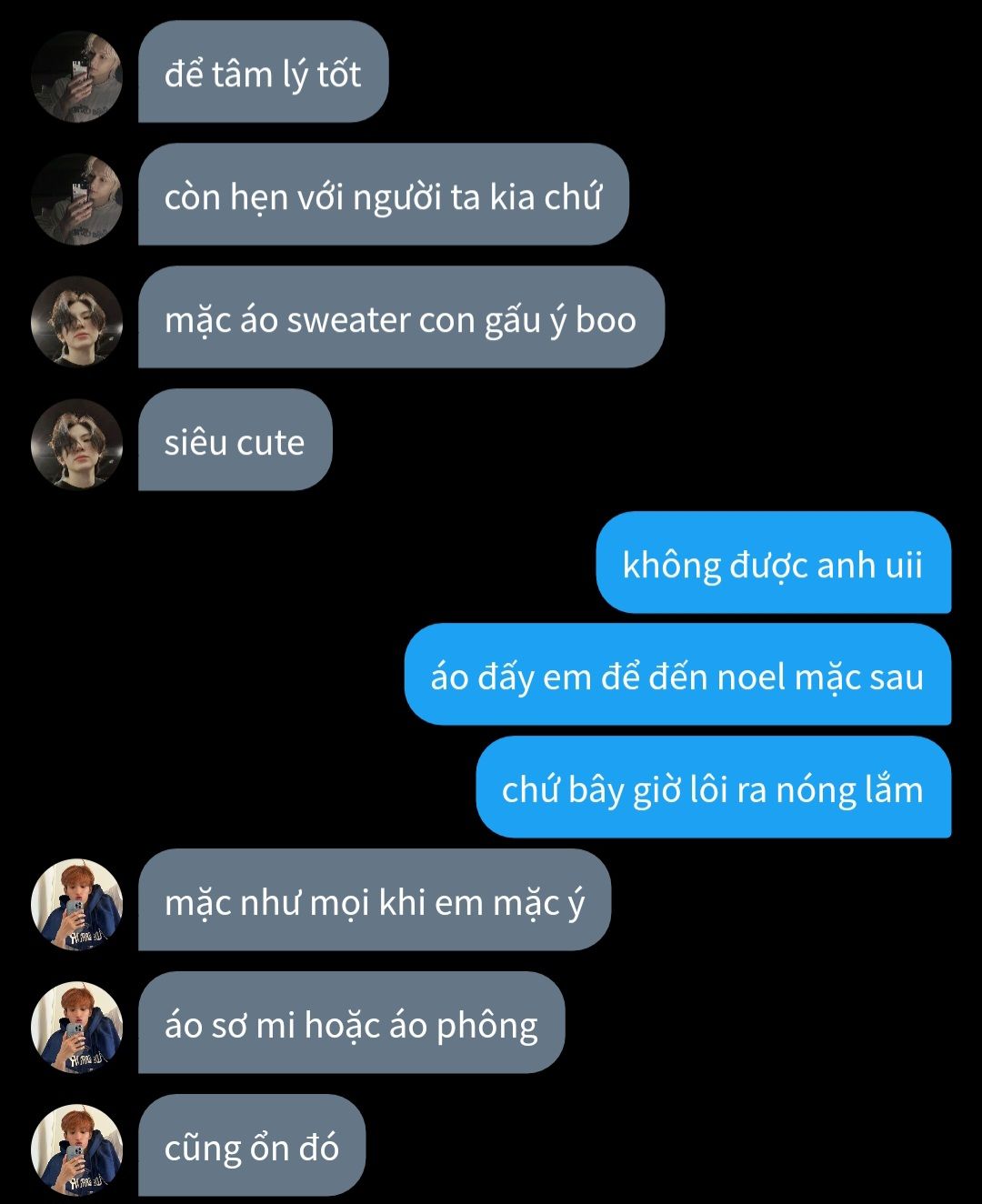Open avatar beside "để tâm lý tốt"
The height and width of the screenshot is (1204, 982).
[76, 76]
